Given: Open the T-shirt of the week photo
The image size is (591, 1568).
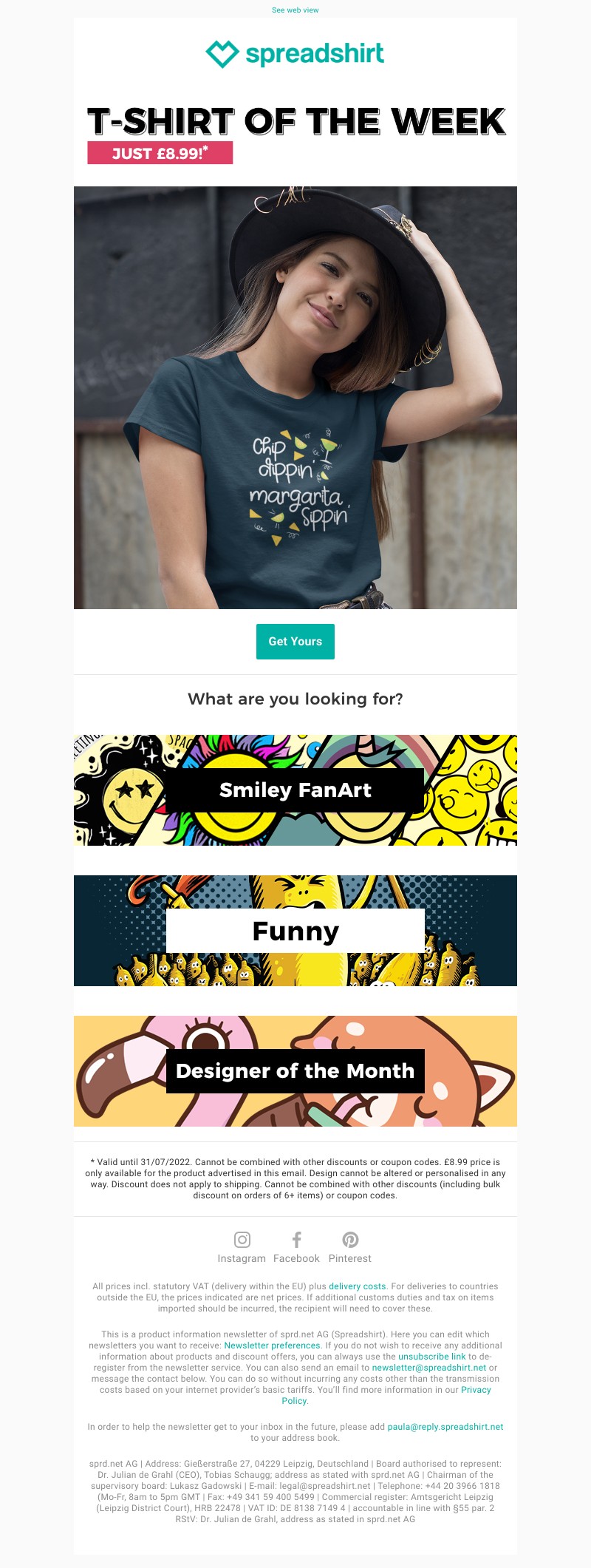Looking at the screenshot, I should point(295,397).
